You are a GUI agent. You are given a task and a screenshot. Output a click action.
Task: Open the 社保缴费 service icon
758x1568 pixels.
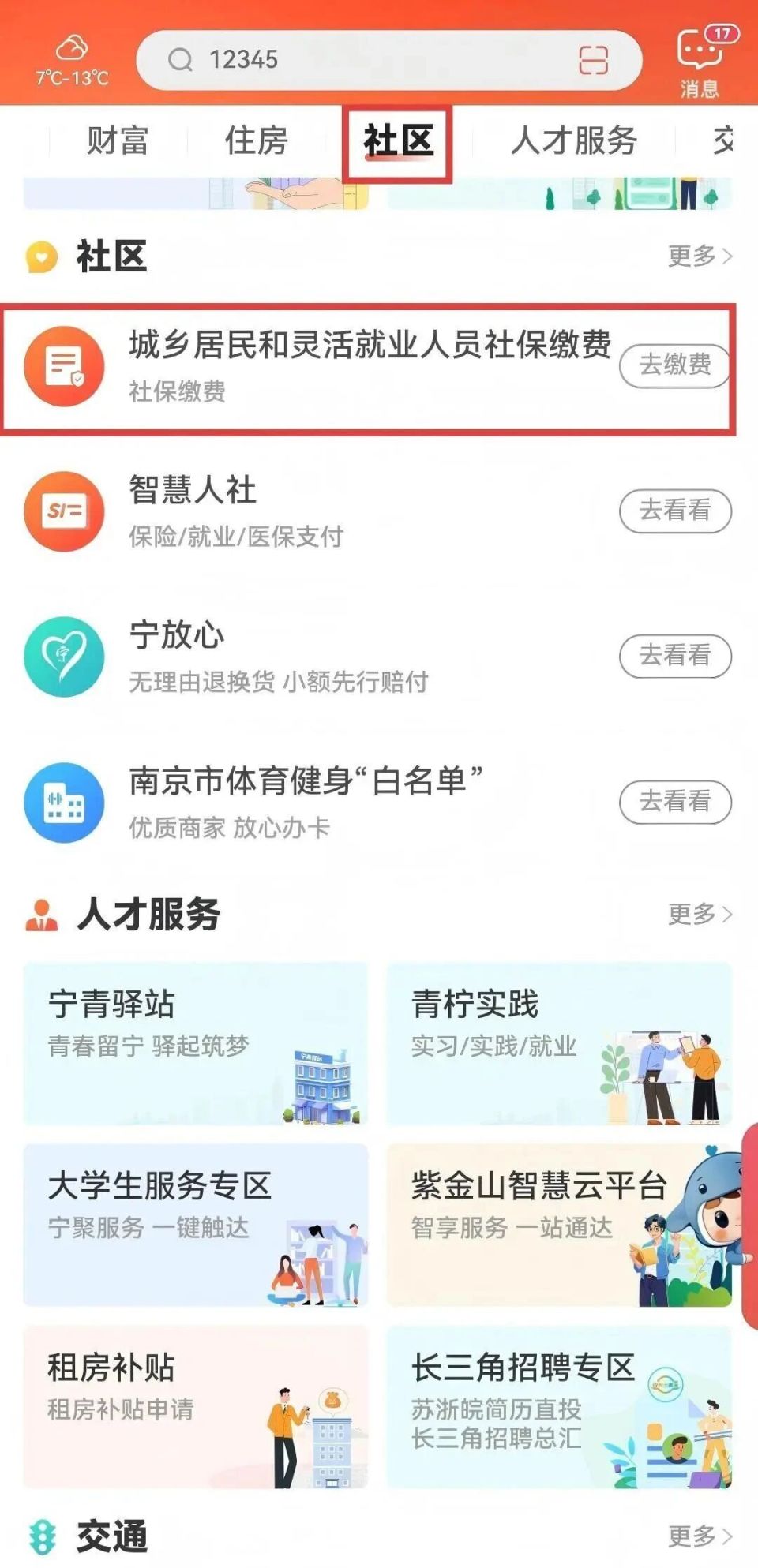[x=63, y=367]
